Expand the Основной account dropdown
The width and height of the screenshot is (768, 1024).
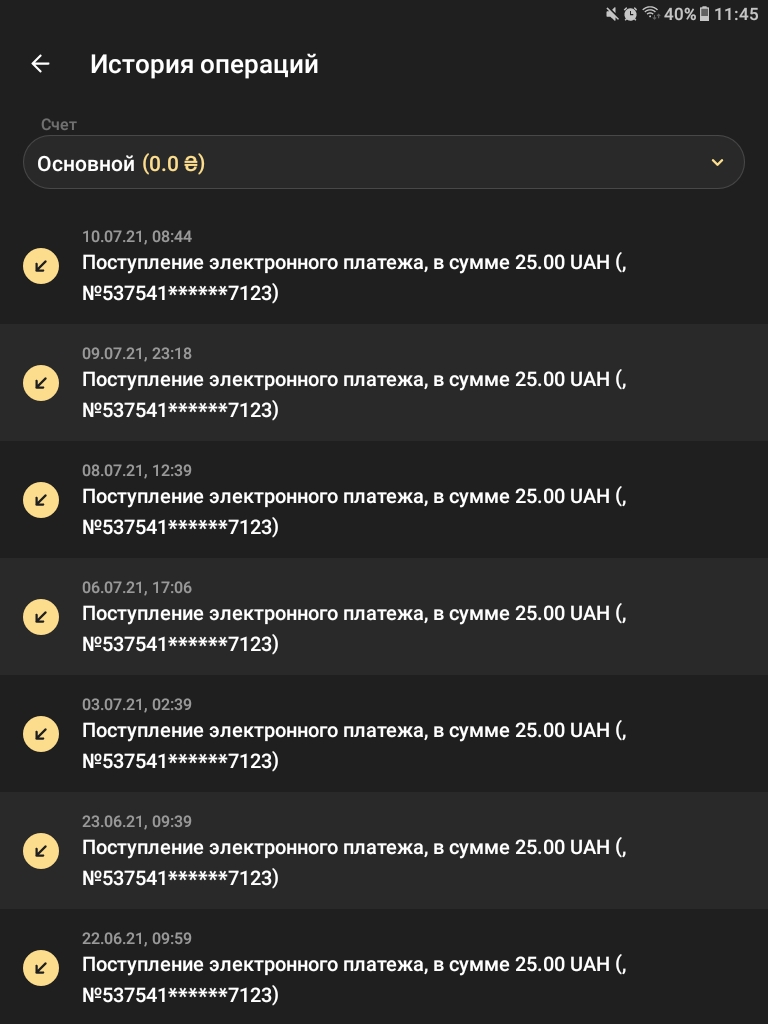(x=384, y=163)
